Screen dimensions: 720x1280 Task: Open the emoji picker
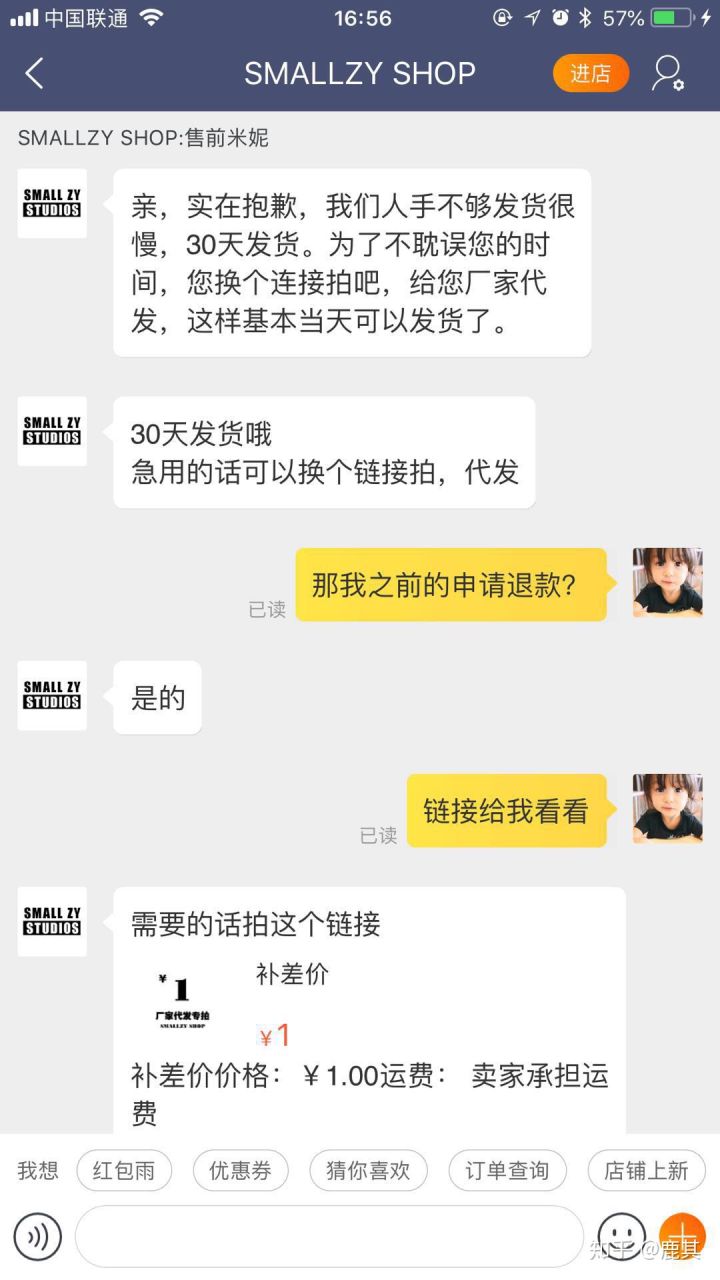pos(622,1237)
